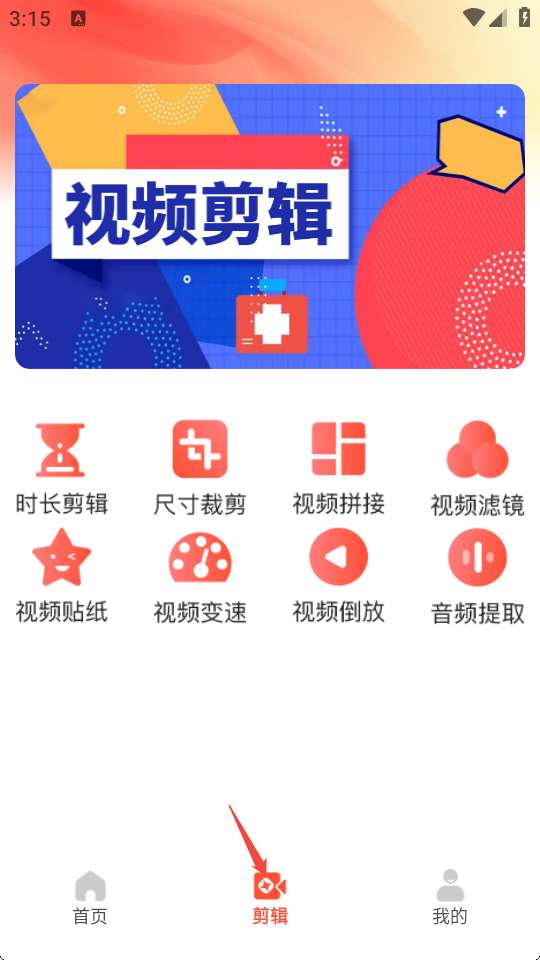The height and width of the screenshot is (960, 540).
Task: Open 视频滤镜 video filters
Action: pyautogui.click(x=477, y=468)
